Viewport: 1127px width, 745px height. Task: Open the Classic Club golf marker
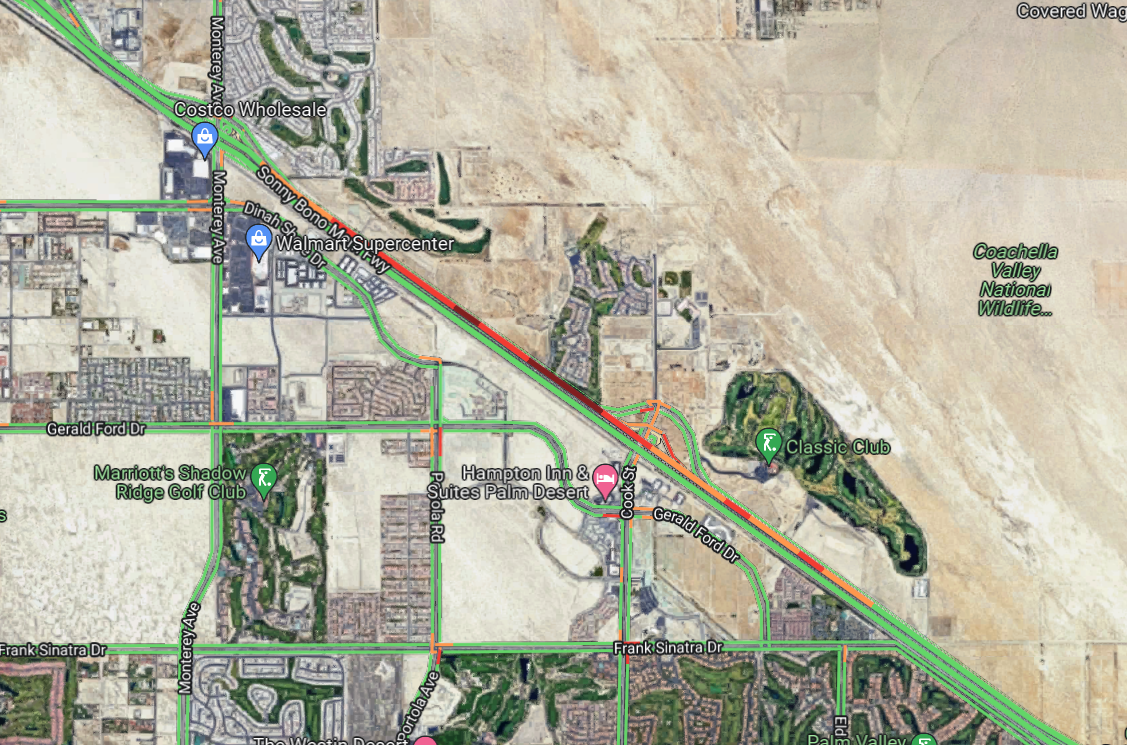[768, 443]
